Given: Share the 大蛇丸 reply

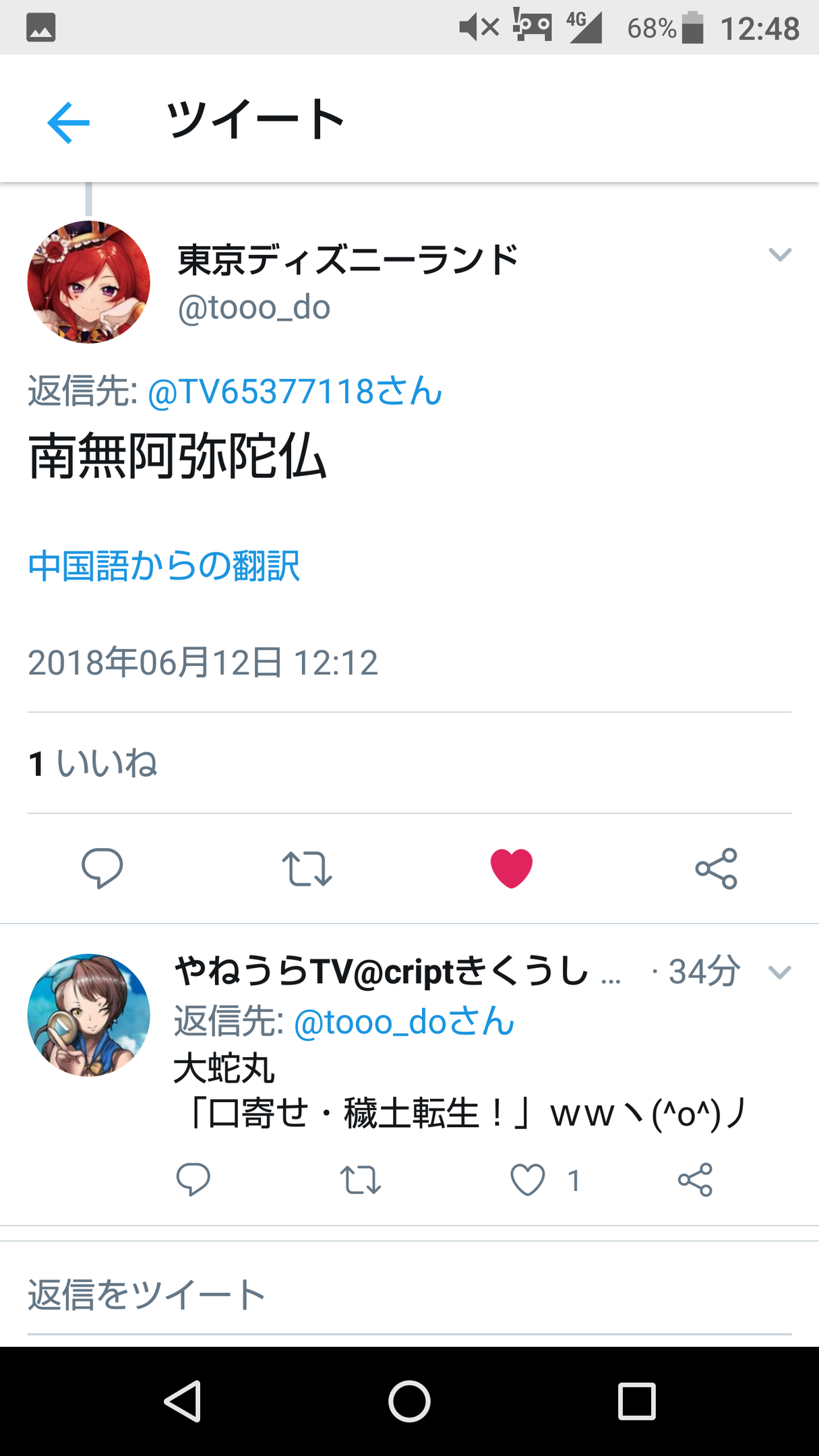Looking at the screenshot, I should click(695, 1180).
